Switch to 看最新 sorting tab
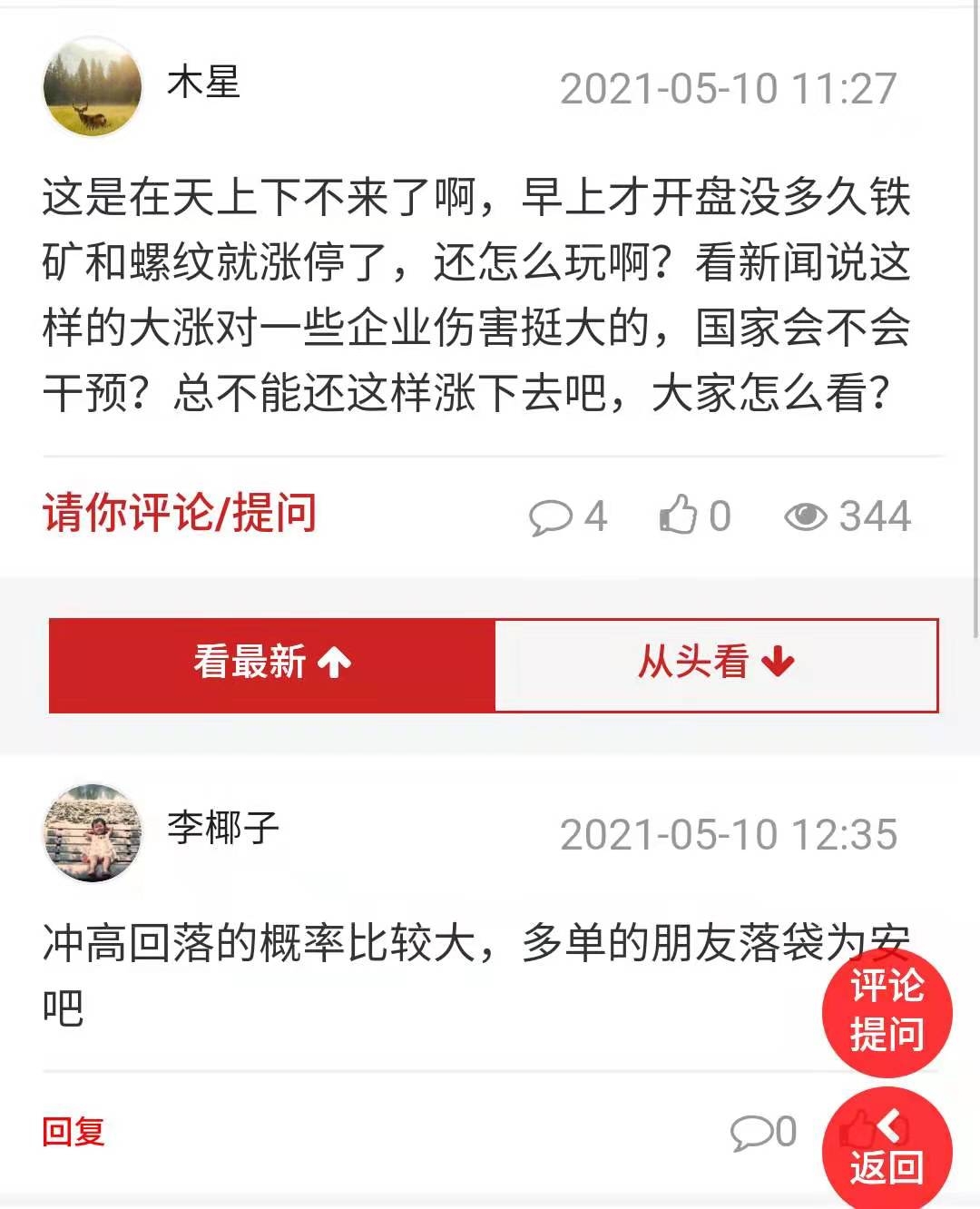980x1209 pixels. click(x=272, y=663)
